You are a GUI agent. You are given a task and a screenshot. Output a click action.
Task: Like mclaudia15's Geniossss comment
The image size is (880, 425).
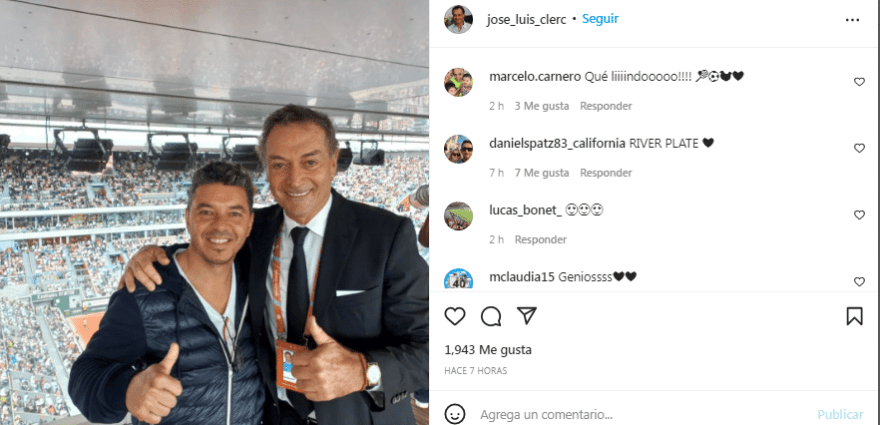click(859, 281)
